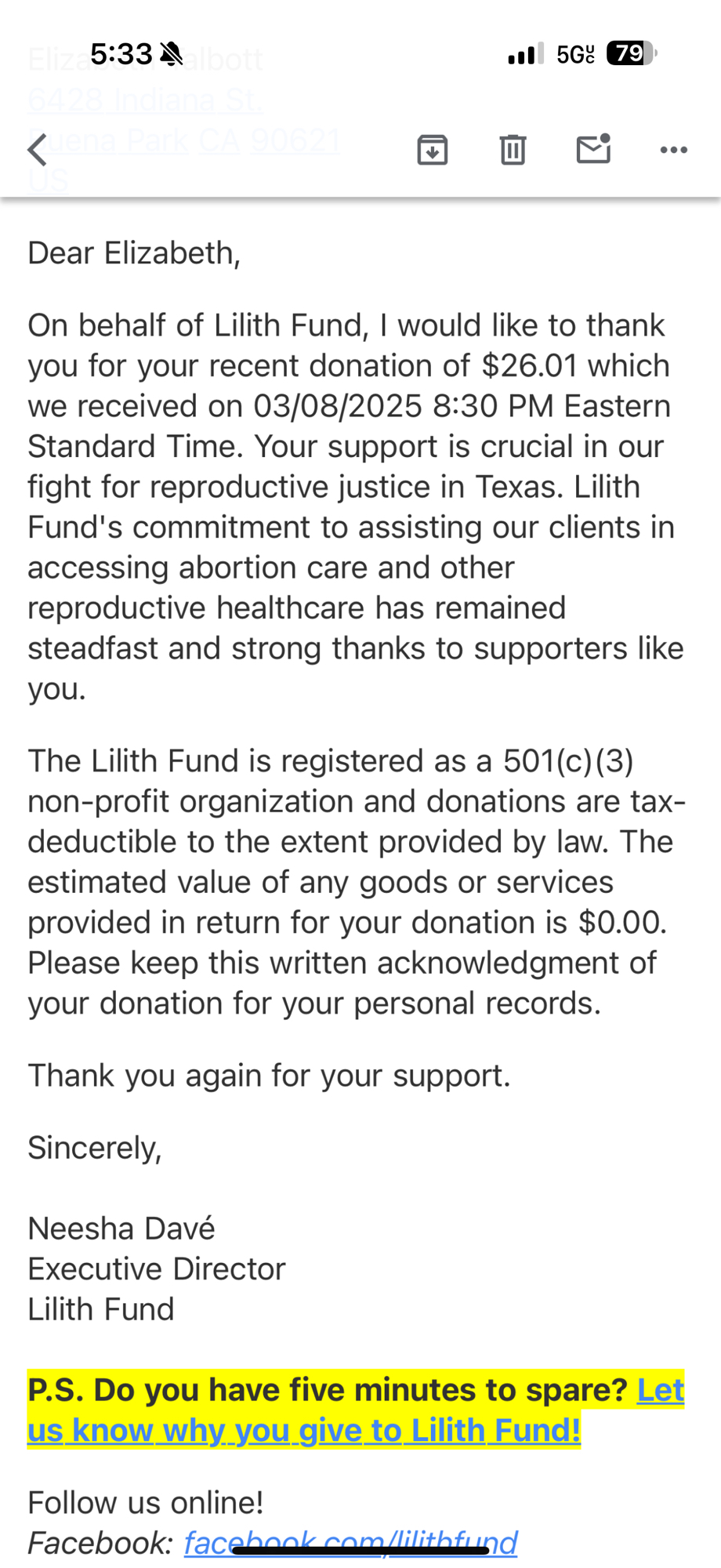The height and width of the screenshot is (1568, 721).
Task: Open the facebook.com/lilithfund link
Action: click(350, 1543)
